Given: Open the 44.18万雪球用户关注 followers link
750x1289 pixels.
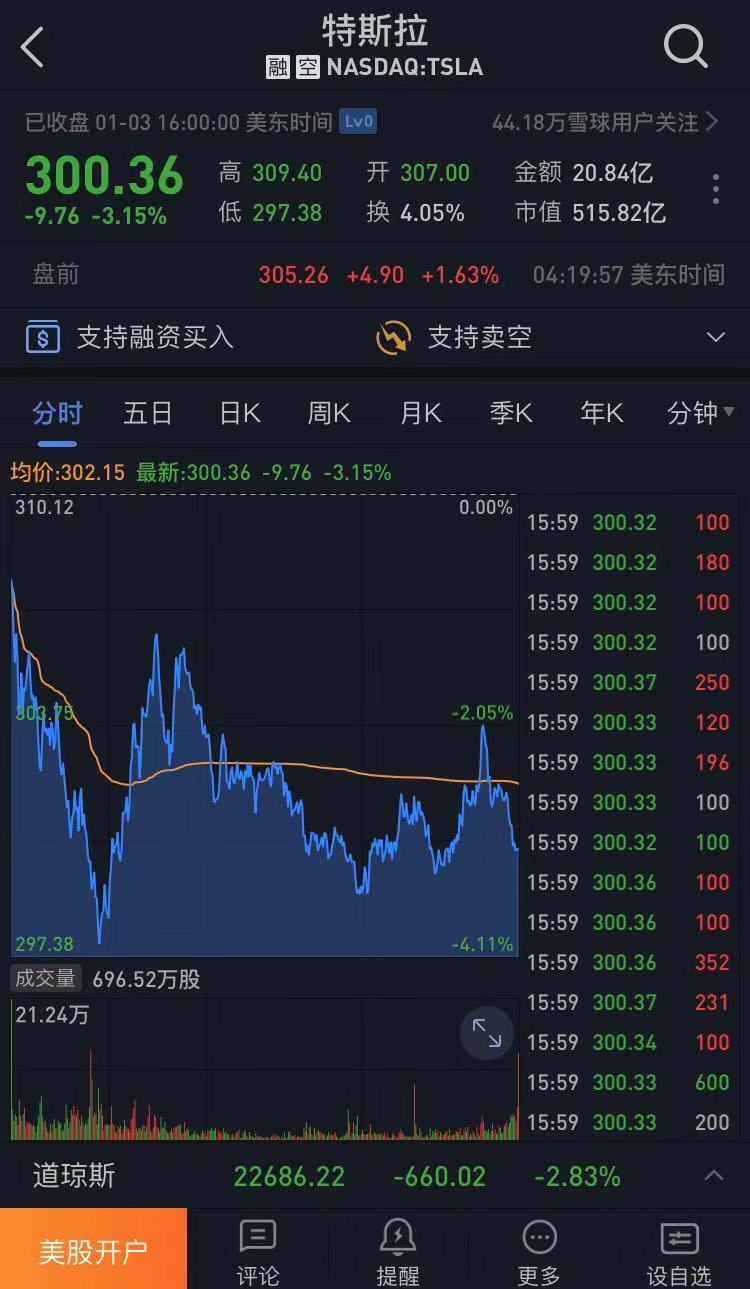Looking at the screenshot, I should point(605,122).
